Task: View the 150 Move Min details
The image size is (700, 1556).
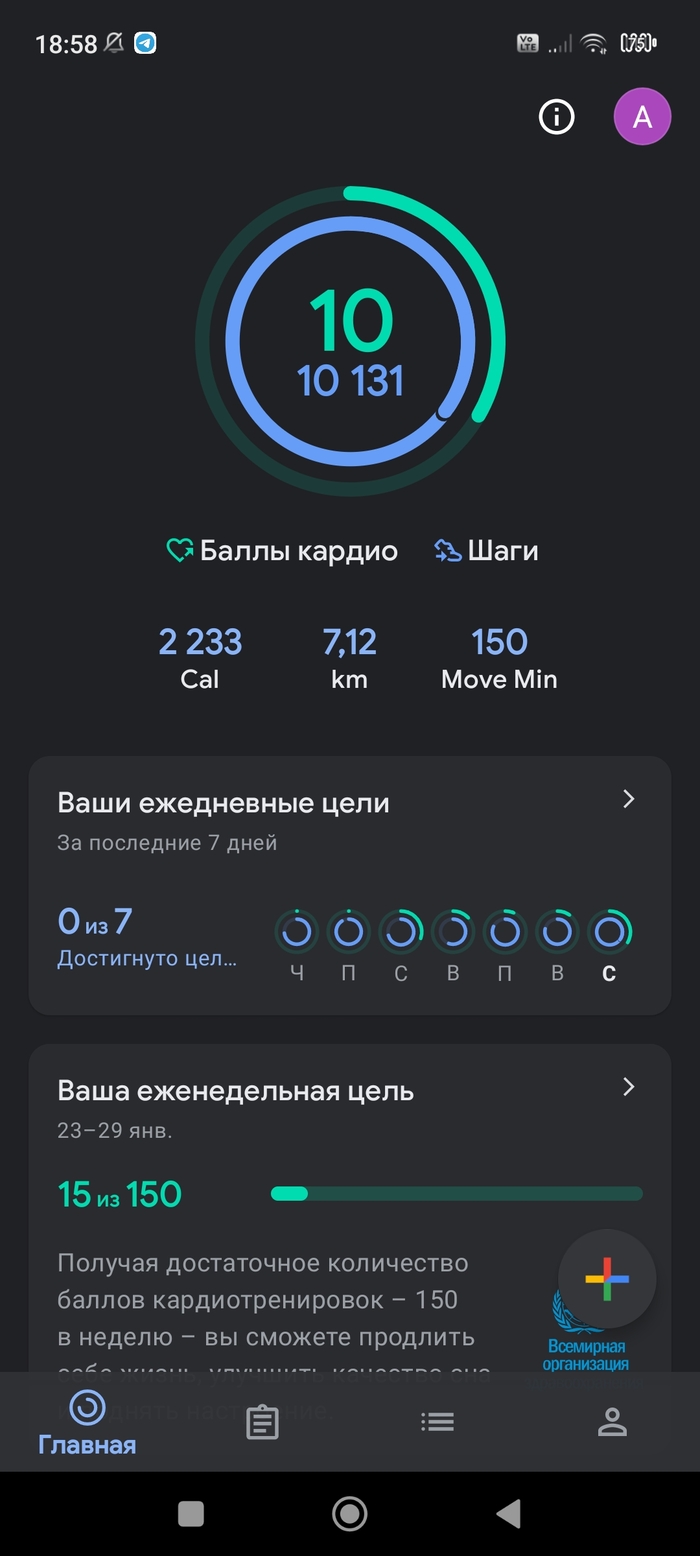Action: 499,658
